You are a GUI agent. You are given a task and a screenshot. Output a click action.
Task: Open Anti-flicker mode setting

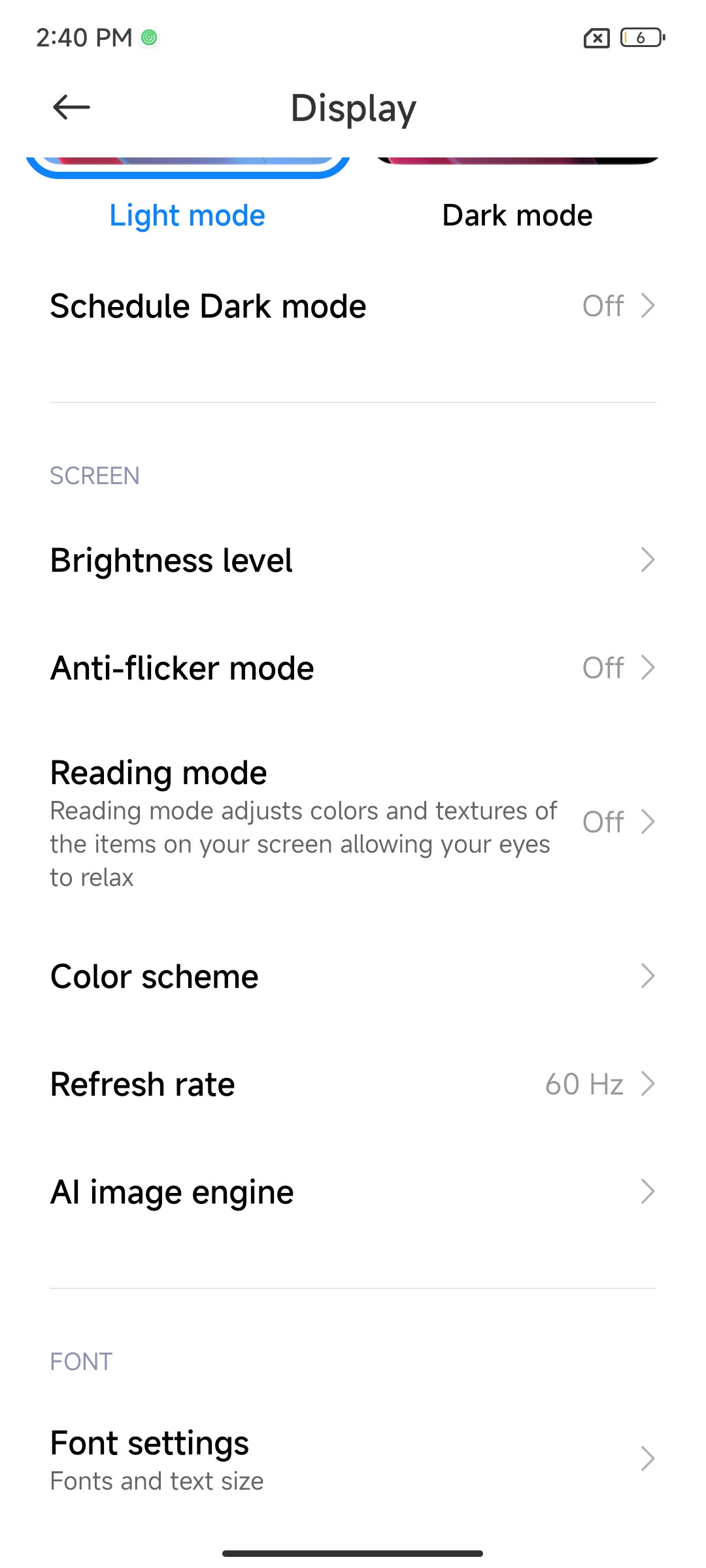tap(353, 668)
